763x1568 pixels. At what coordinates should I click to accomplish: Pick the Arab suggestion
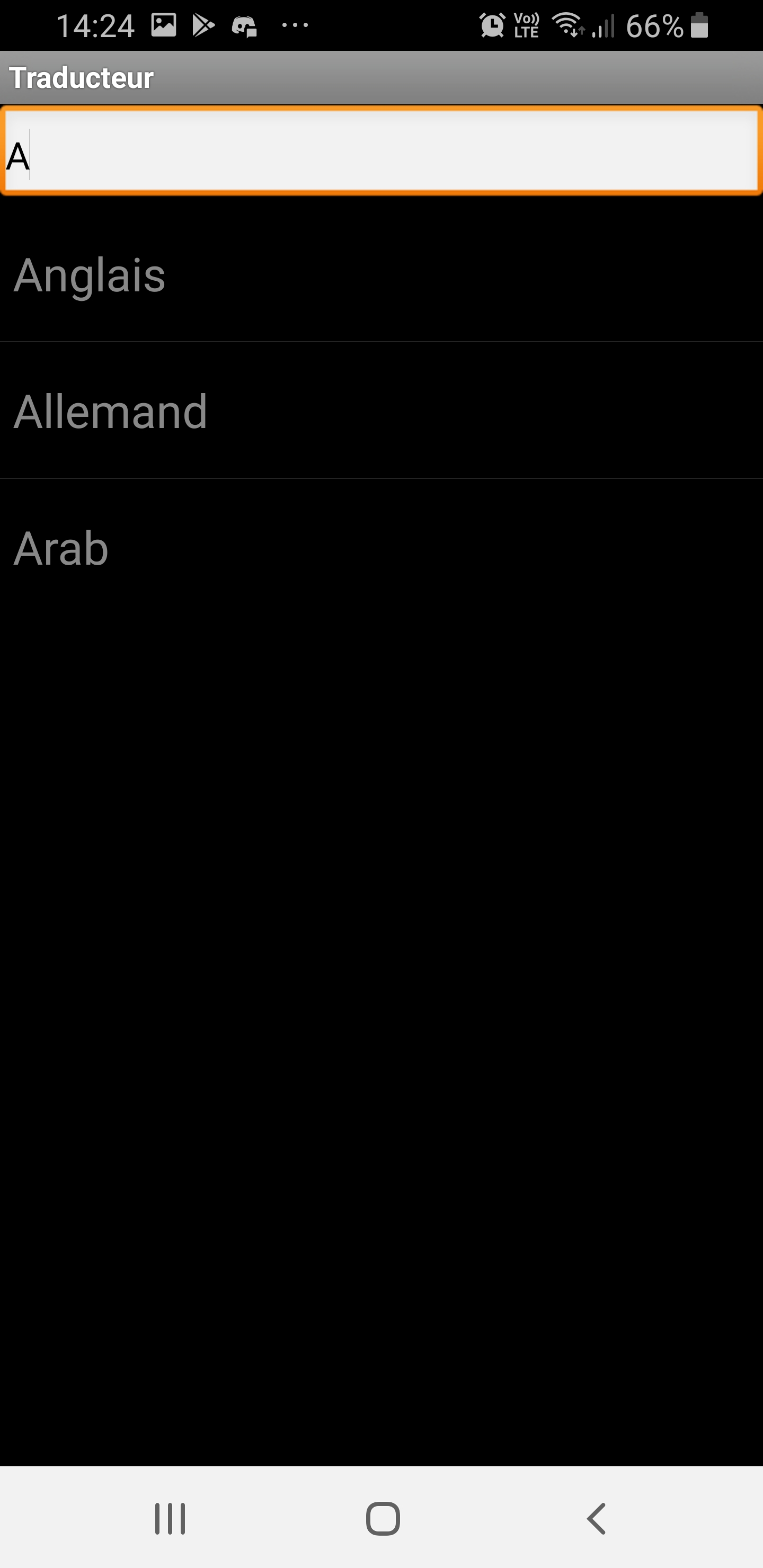coord(381,548)
